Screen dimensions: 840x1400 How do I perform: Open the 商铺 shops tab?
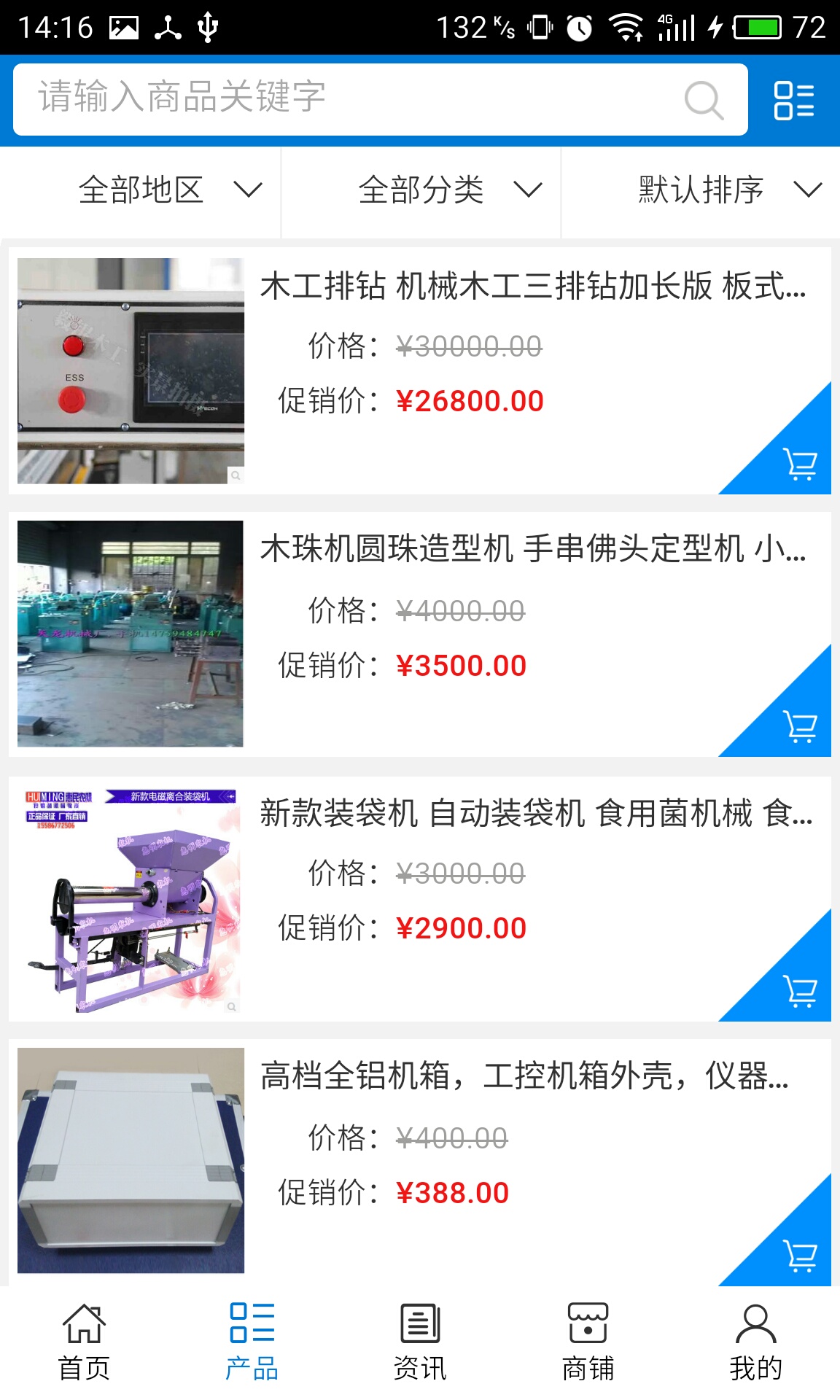point(588,1342)
